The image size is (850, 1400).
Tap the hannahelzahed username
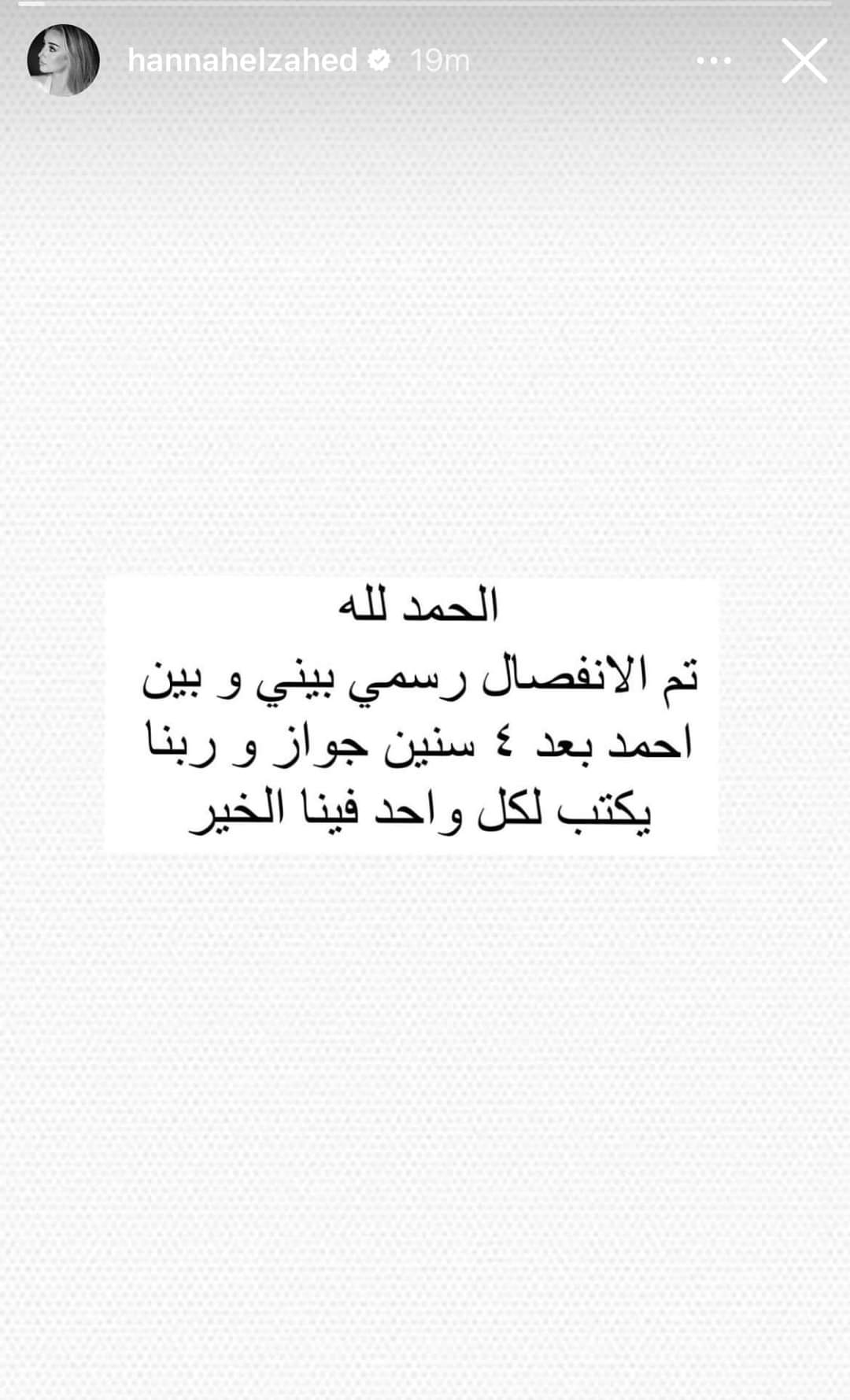[242, 61]
